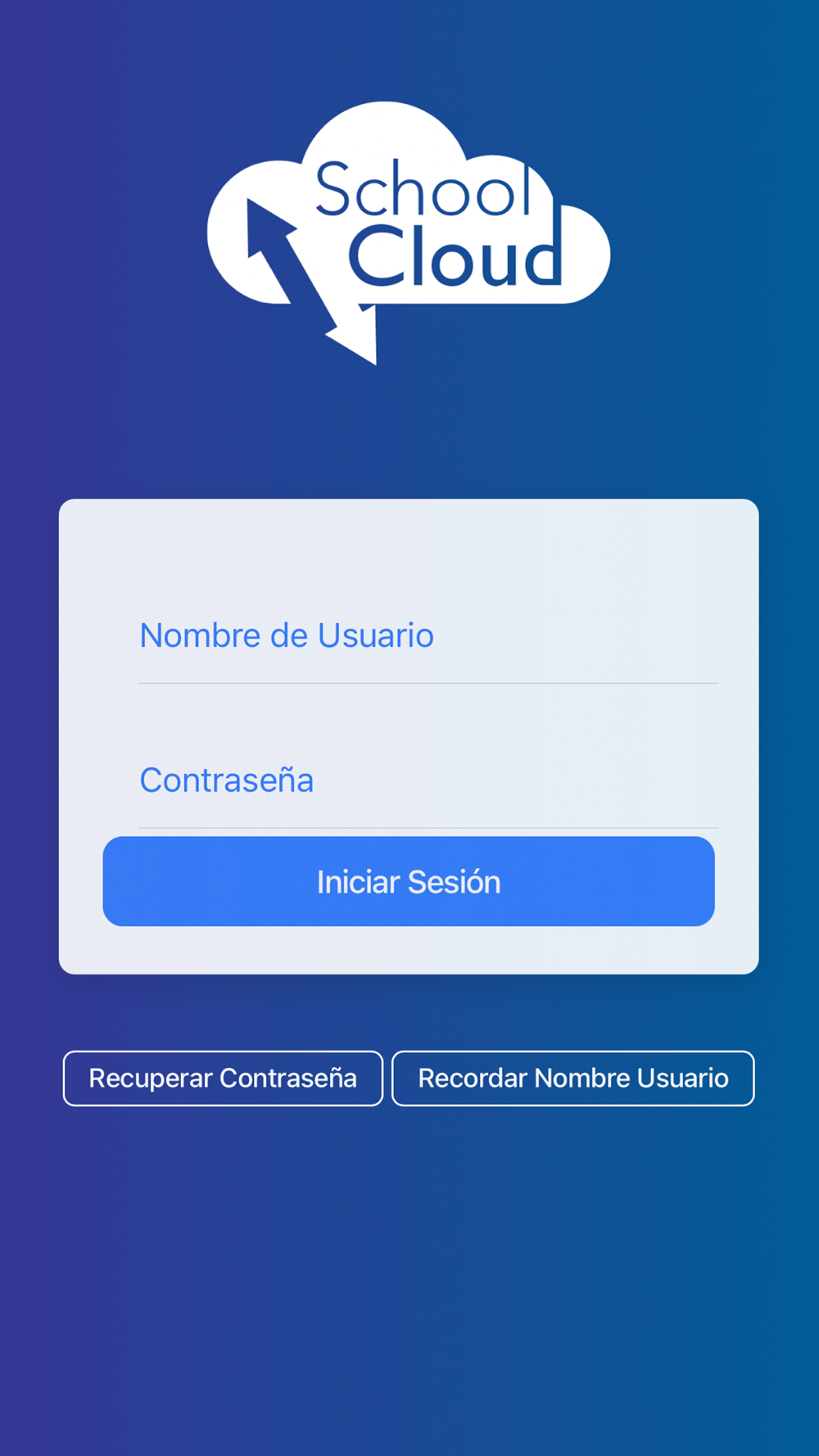Screen dimensions: 819x1456
Task: Choose Recordar Nombre Usuario
Action: 573,1078
